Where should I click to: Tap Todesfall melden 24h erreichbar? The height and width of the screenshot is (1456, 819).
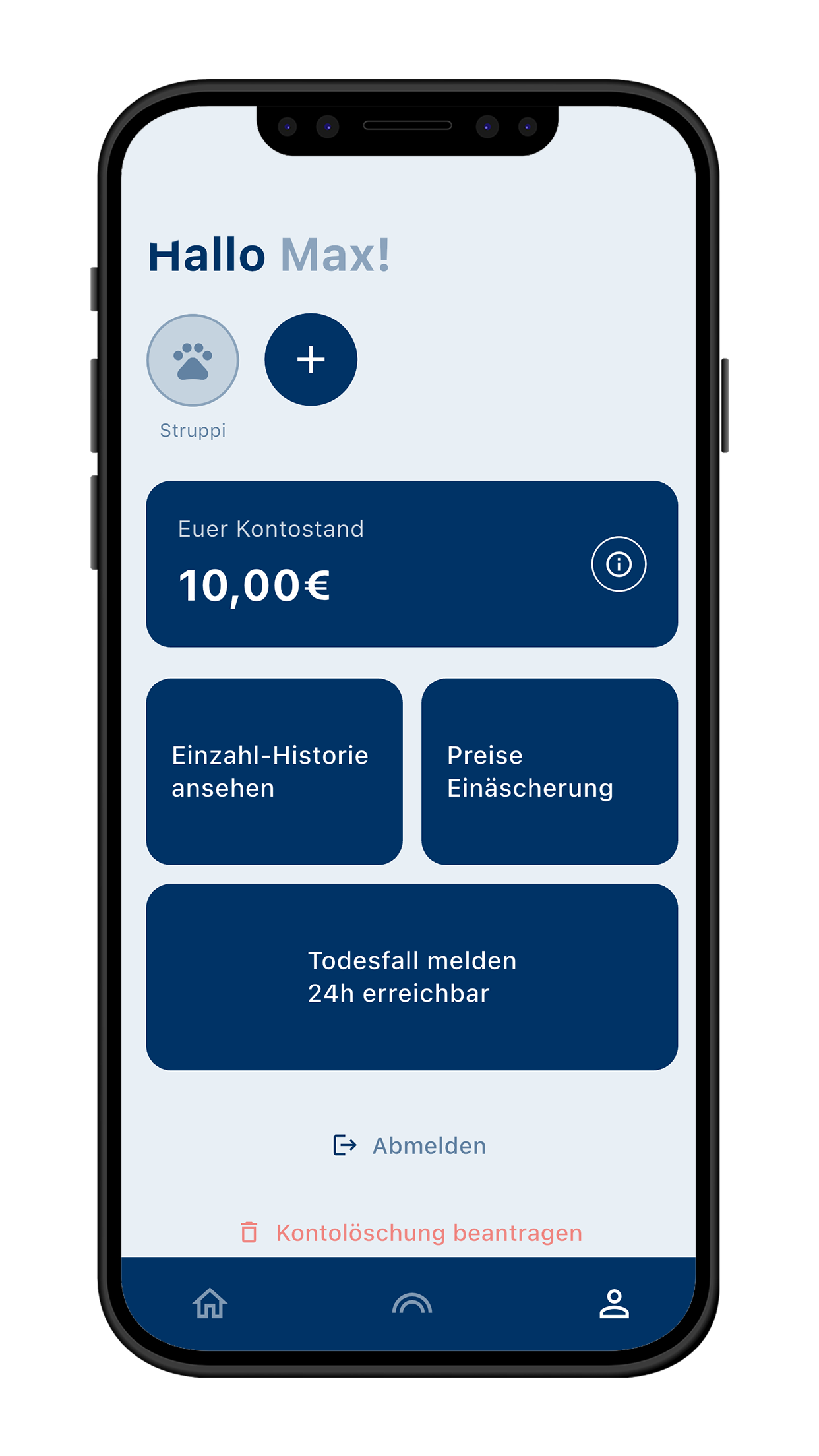(411, 977)
